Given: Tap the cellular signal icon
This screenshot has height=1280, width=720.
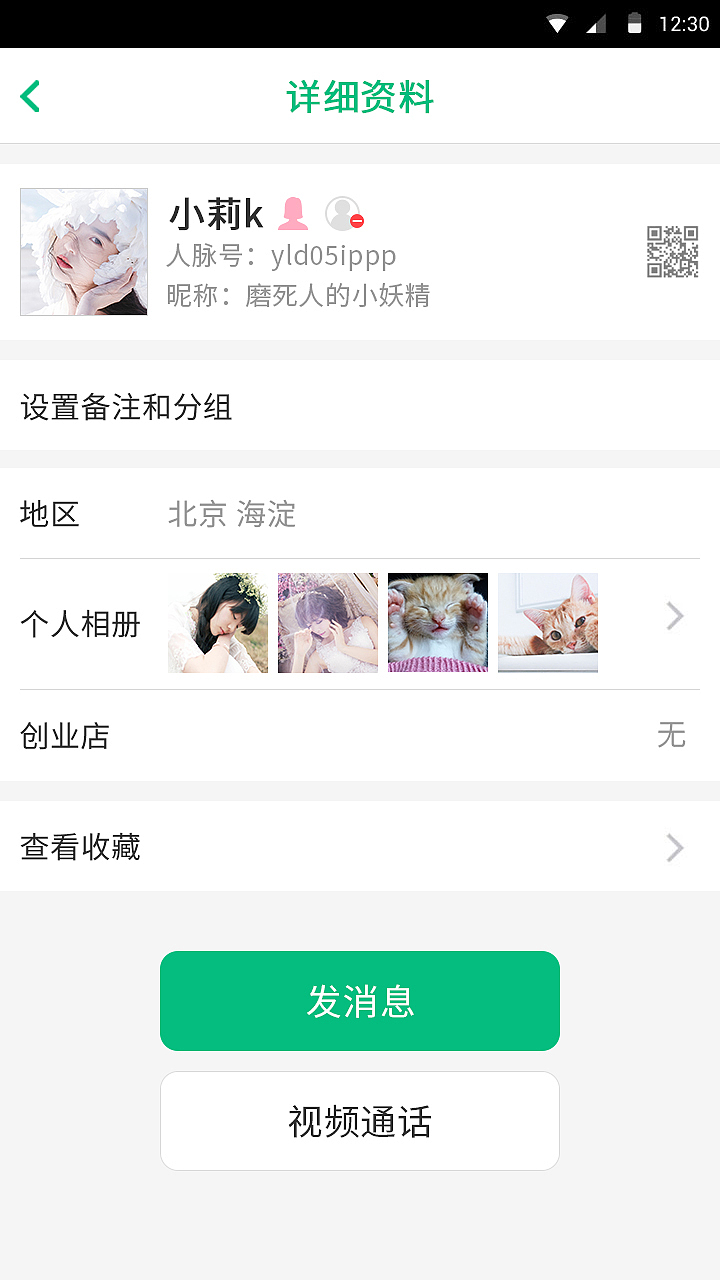Looking at the screenshot, I should coord(595,22).
